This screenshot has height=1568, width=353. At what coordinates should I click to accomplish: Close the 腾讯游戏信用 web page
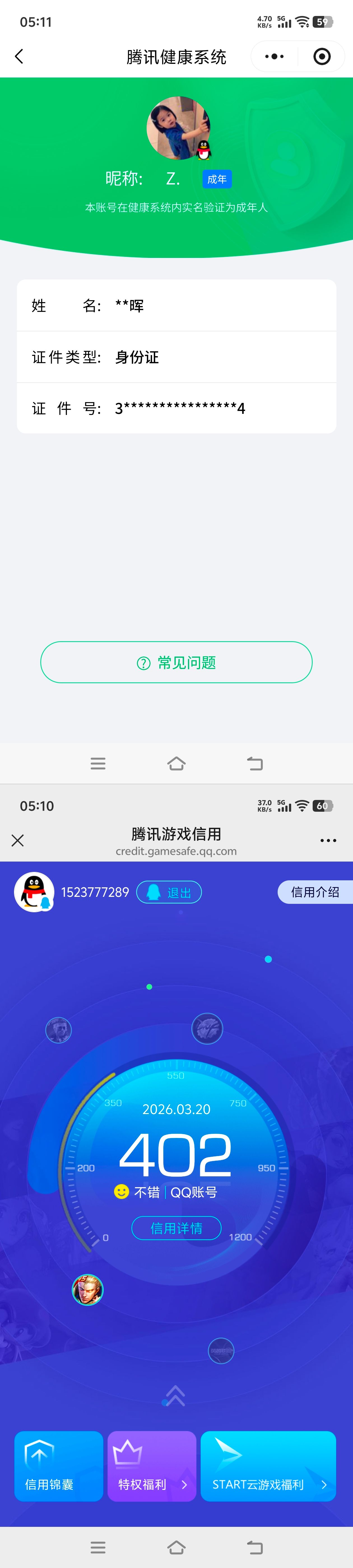tap(18, 841)
